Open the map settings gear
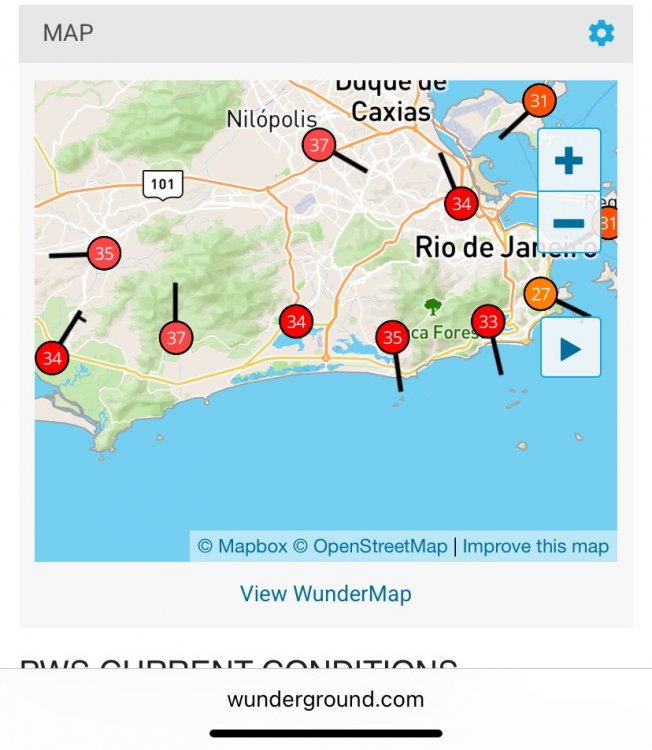652x750 pixels. coord(601,34)
